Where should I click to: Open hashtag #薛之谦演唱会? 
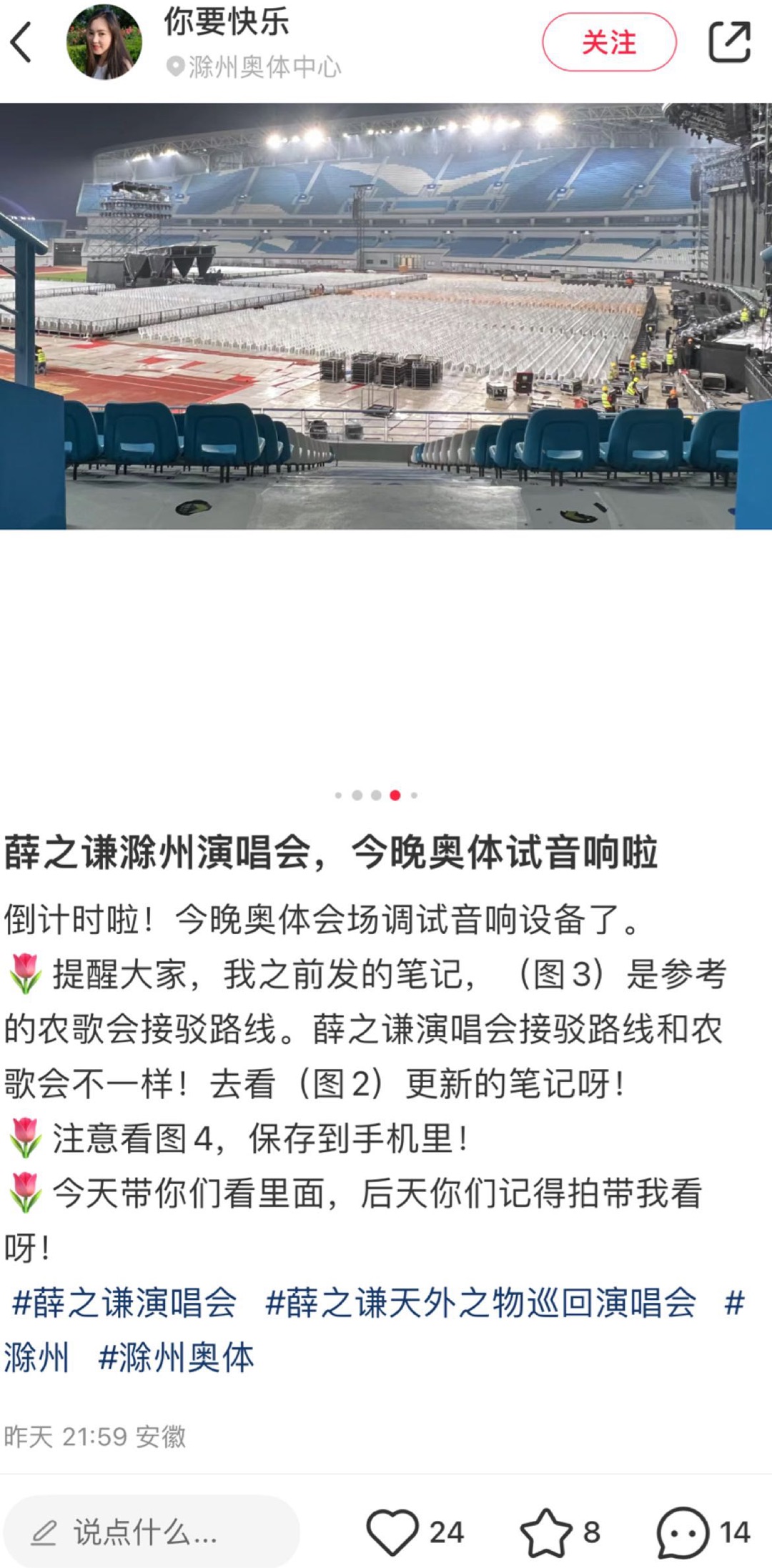pos(124,1302)
